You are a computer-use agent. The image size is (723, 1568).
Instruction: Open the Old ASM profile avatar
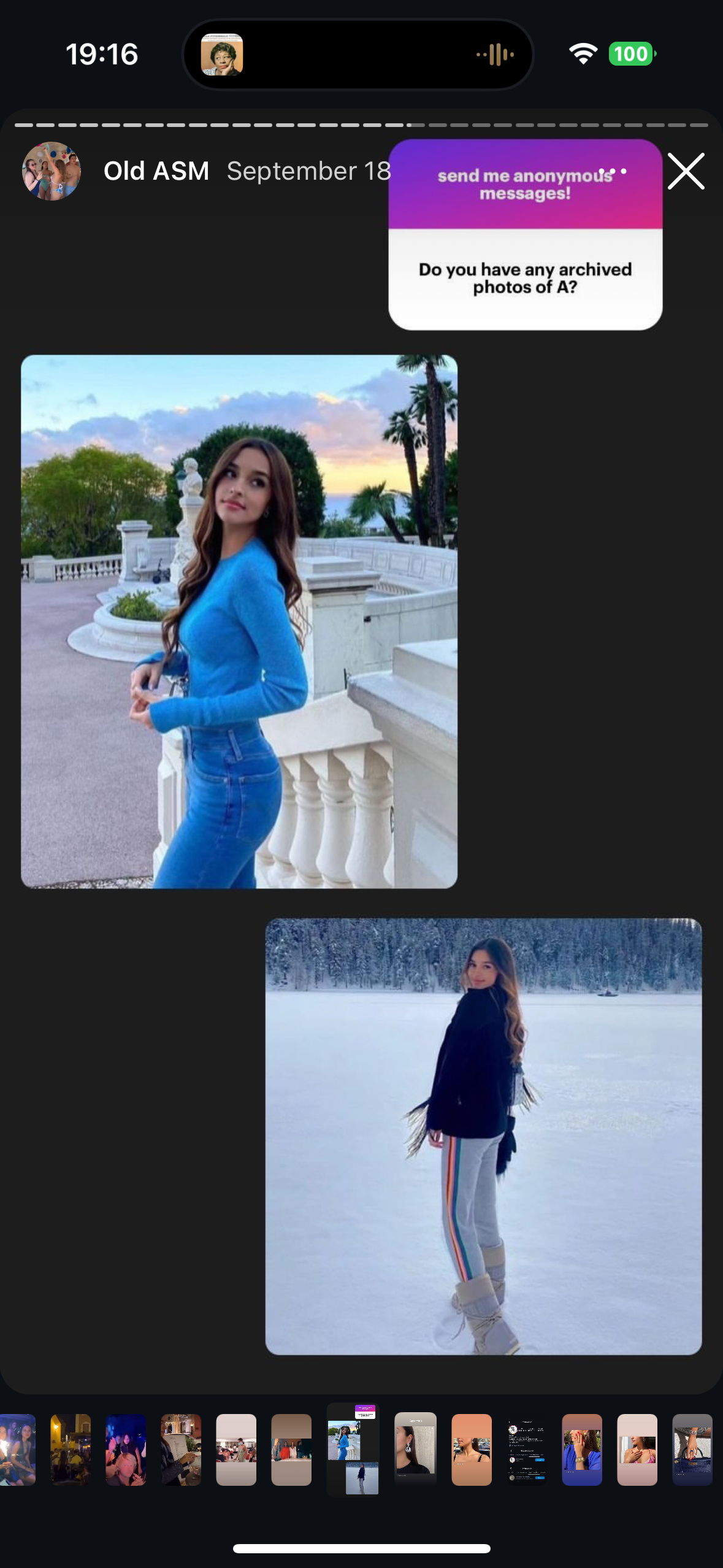click(52, 171)
